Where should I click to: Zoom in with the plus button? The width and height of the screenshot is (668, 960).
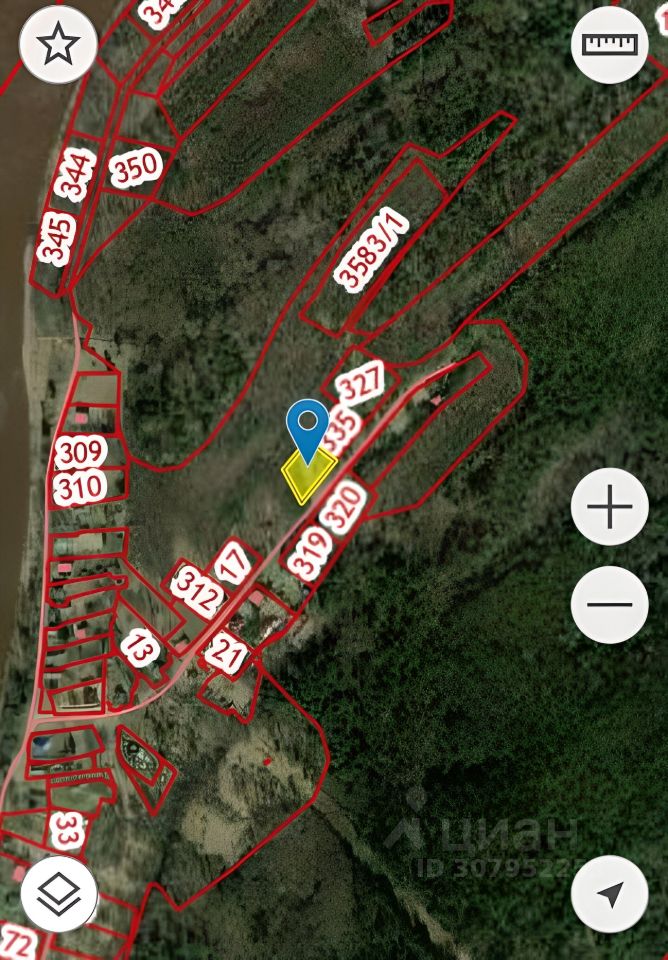[x=609, y=507]
